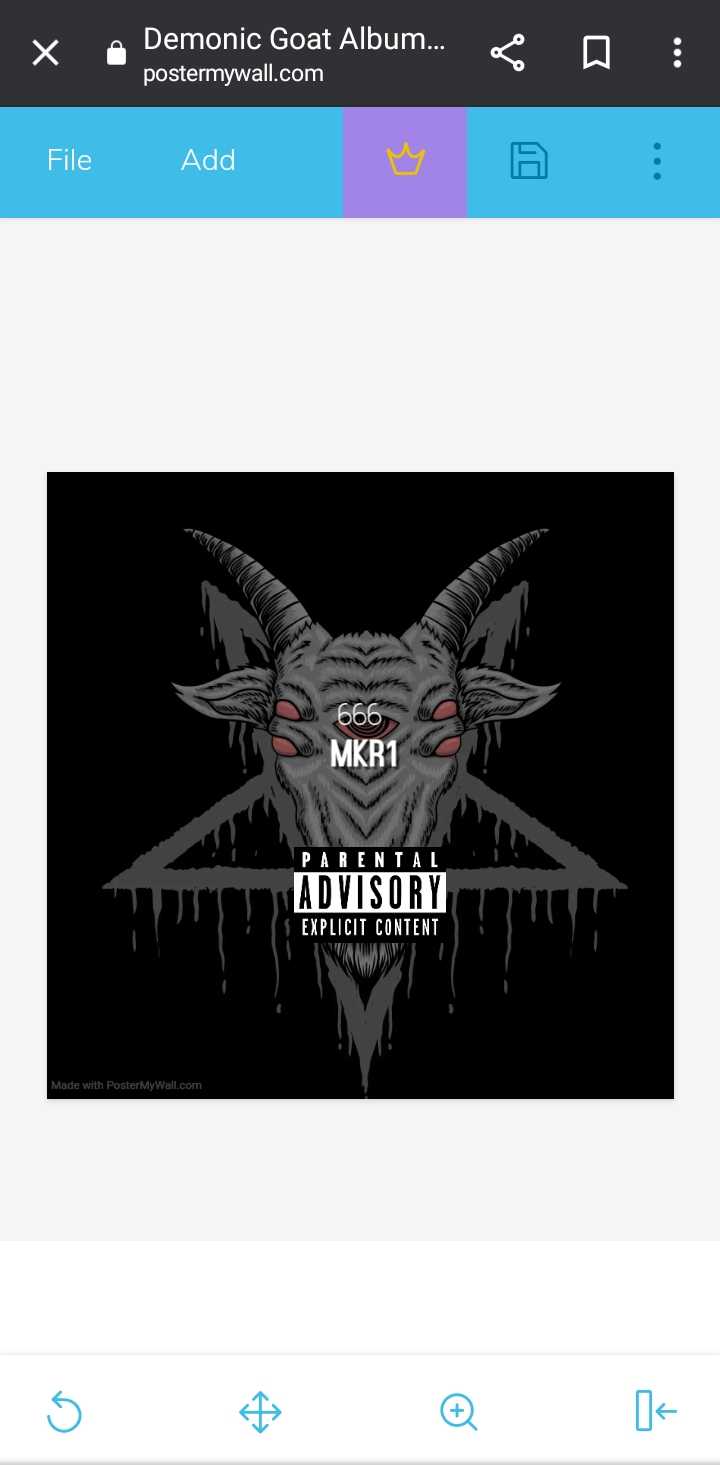Select the MKR1 text on the poster
This screenshot has width=720, height=1465.
(x=364, y=754)
